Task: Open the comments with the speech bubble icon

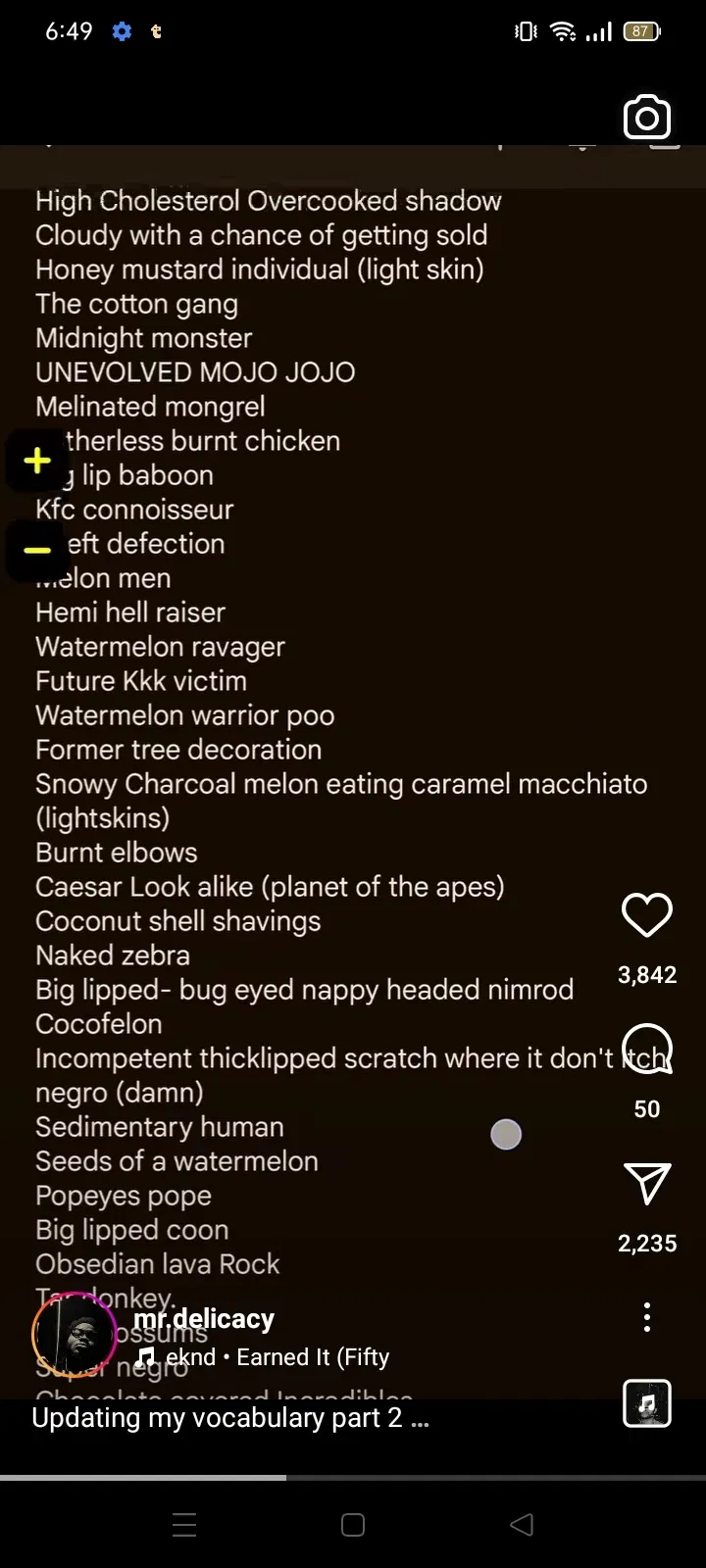Action: tap(647, 1049)
